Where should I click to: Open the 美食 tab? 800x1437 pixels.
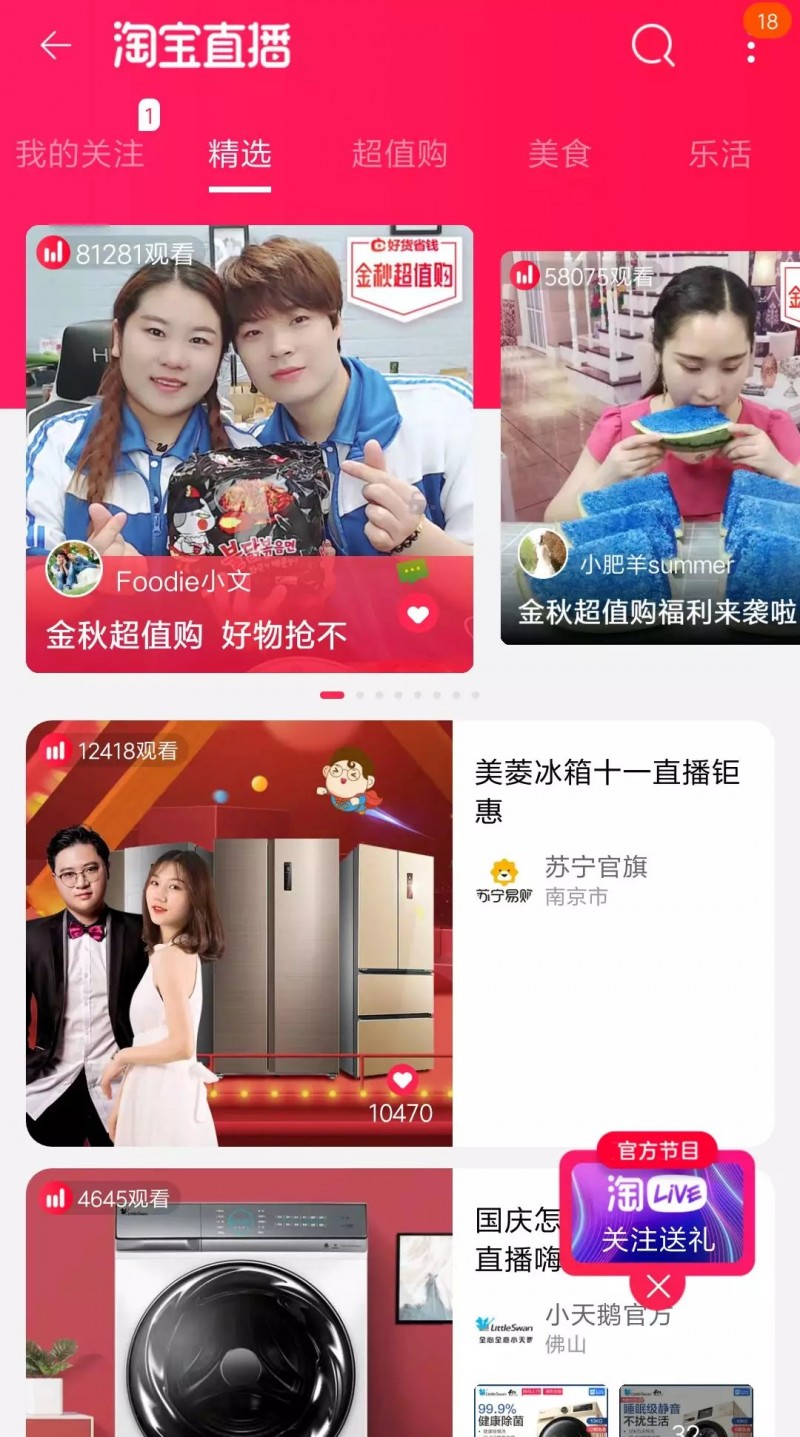tap(560, 154)
